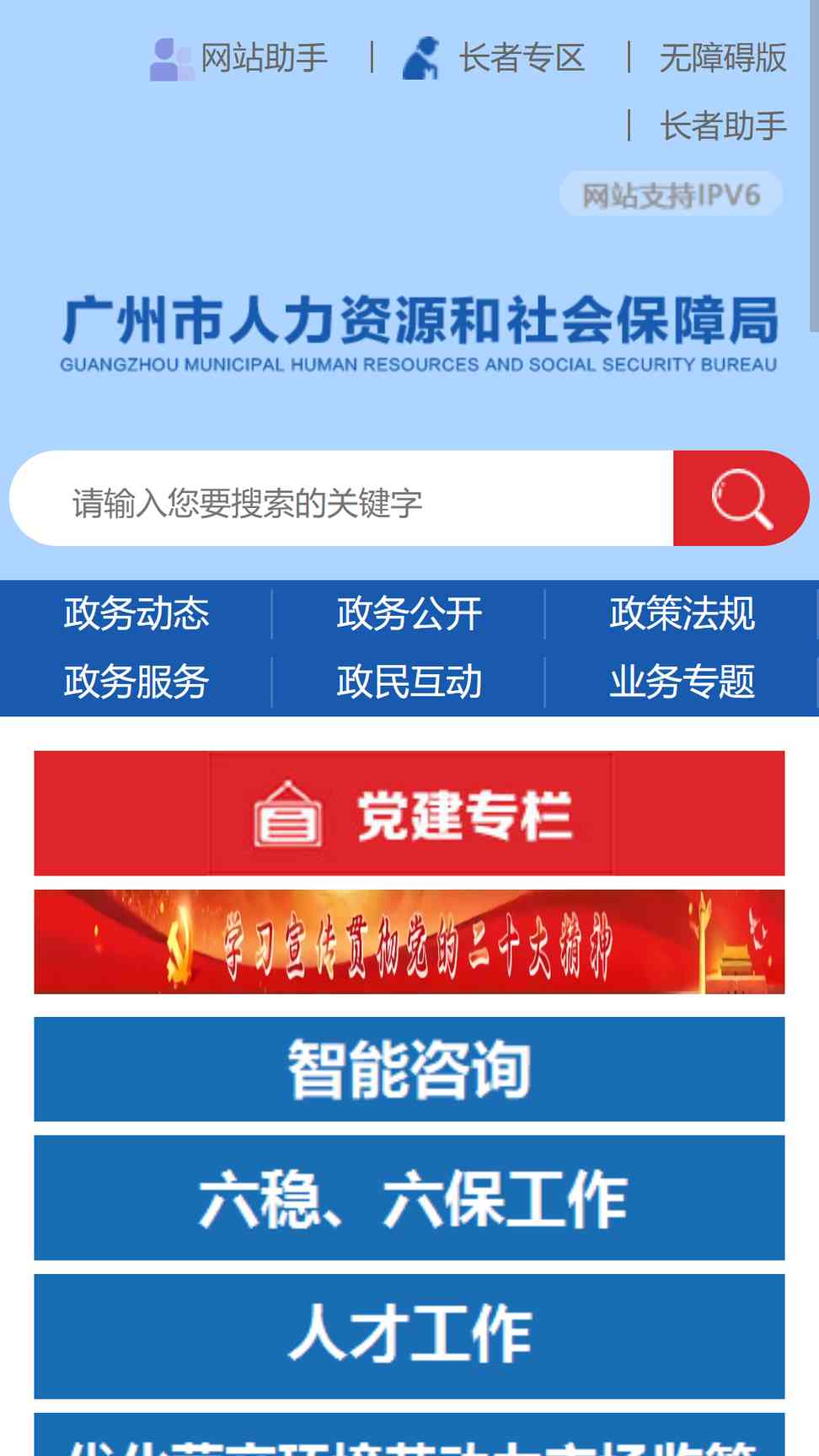Select 业务专题 menu item

[x=682, y=681]
